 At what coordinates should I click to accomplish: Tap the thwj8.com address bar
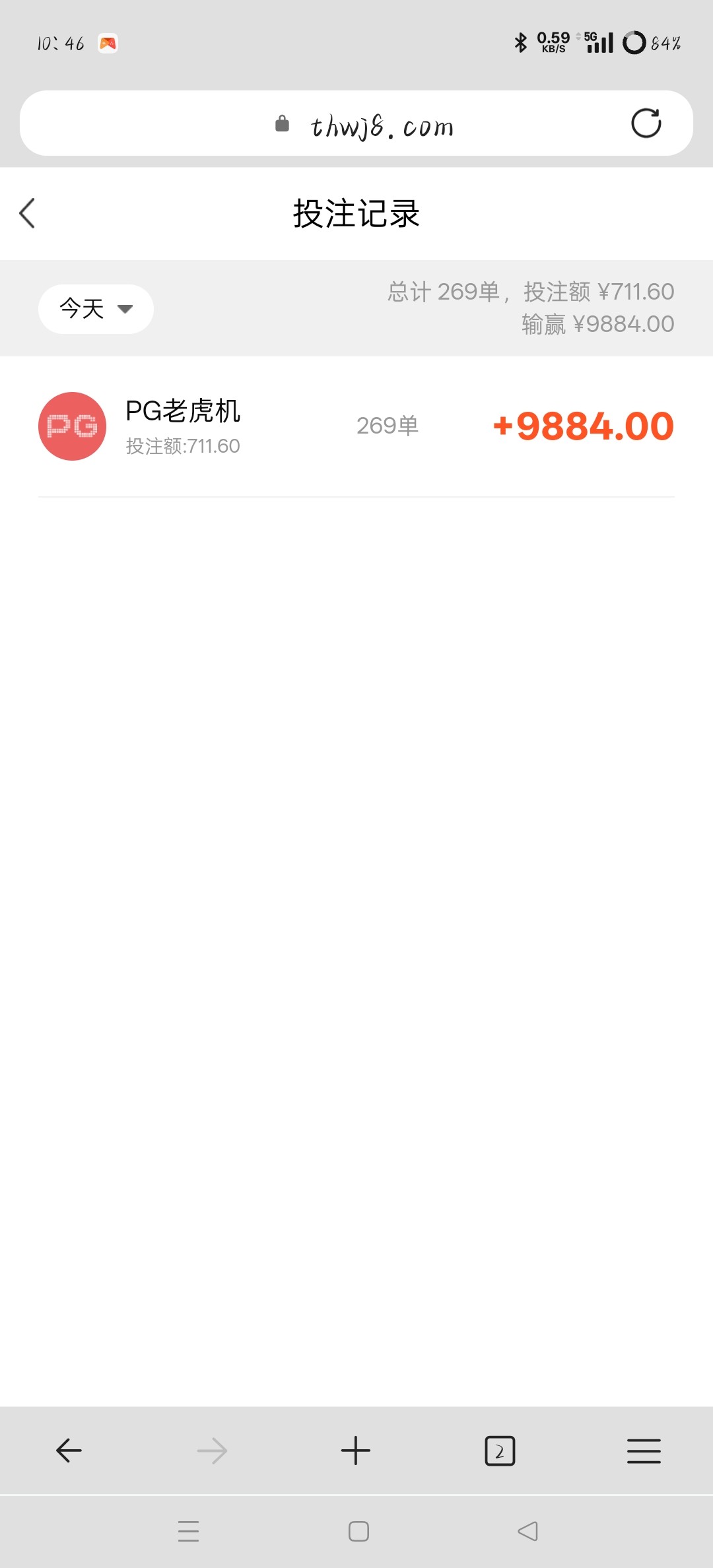[x=370, y=124]
